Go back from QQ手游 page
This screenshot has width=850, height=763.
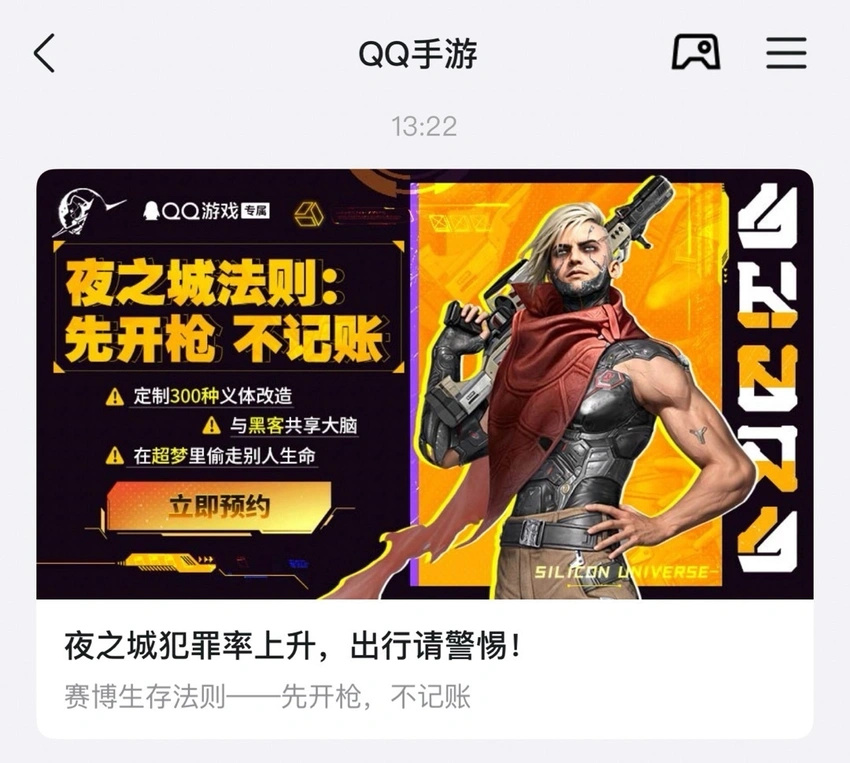point(44,53)
